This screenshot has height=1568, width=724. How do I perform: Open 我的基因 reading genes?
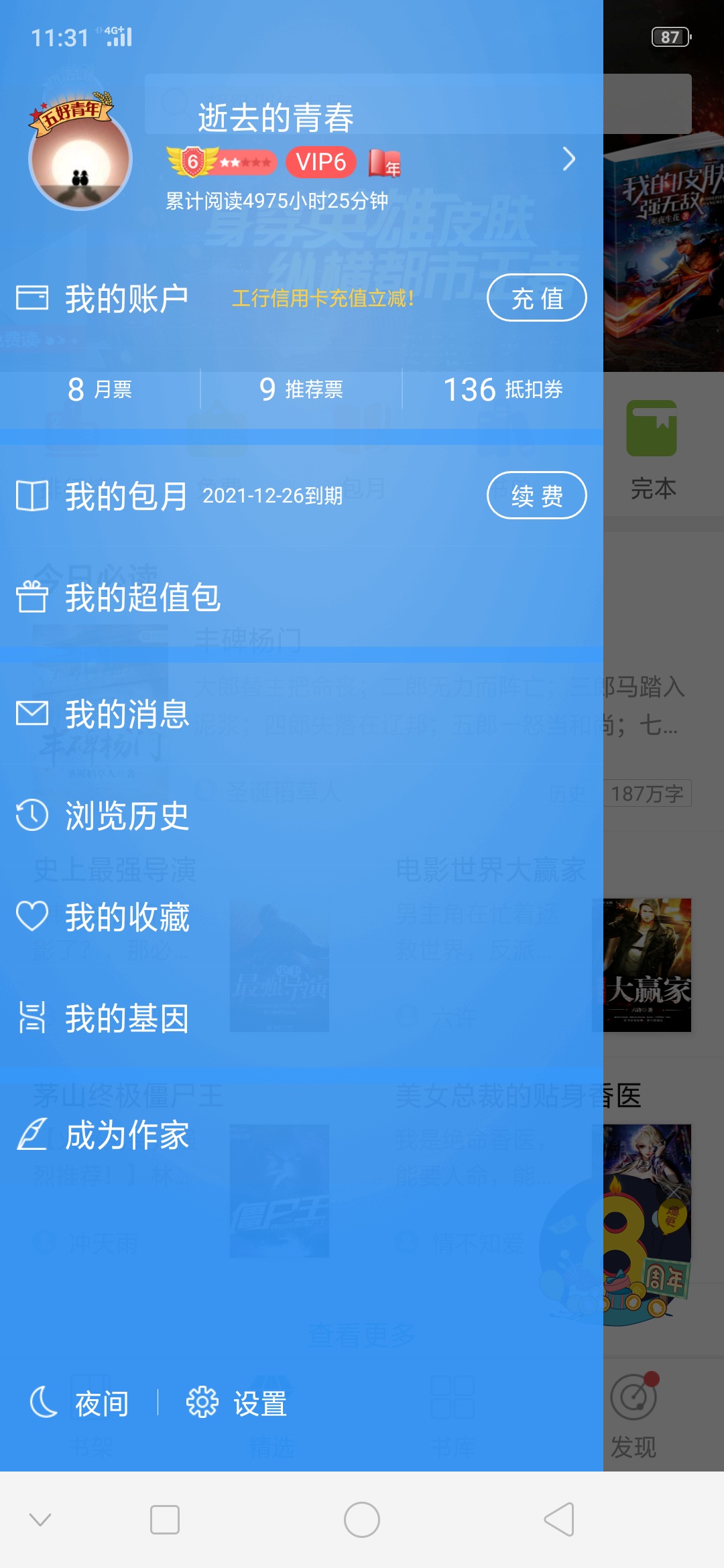(x=126, y=1019)
